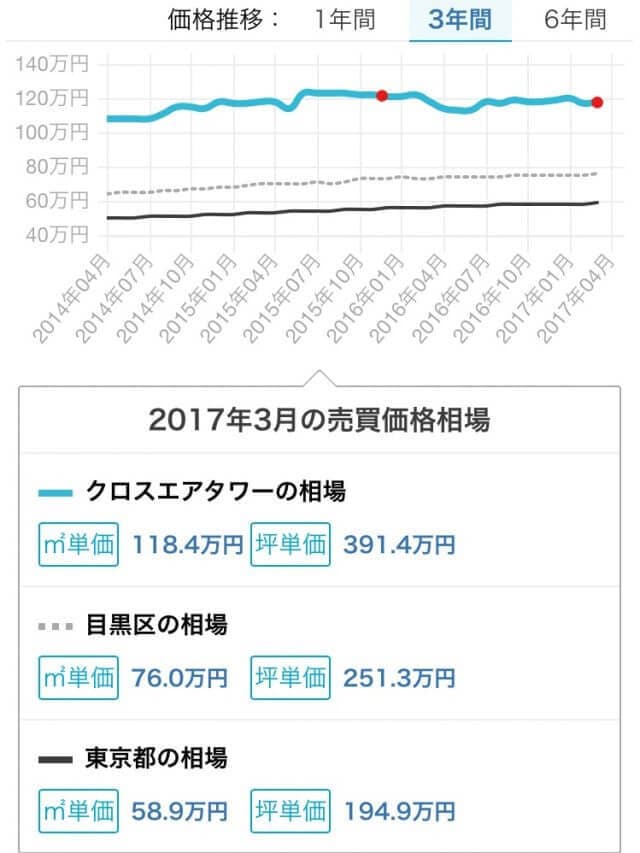Switch price trend to 1年間
This screenshot has height=853, width=640.
coord(345,20)
